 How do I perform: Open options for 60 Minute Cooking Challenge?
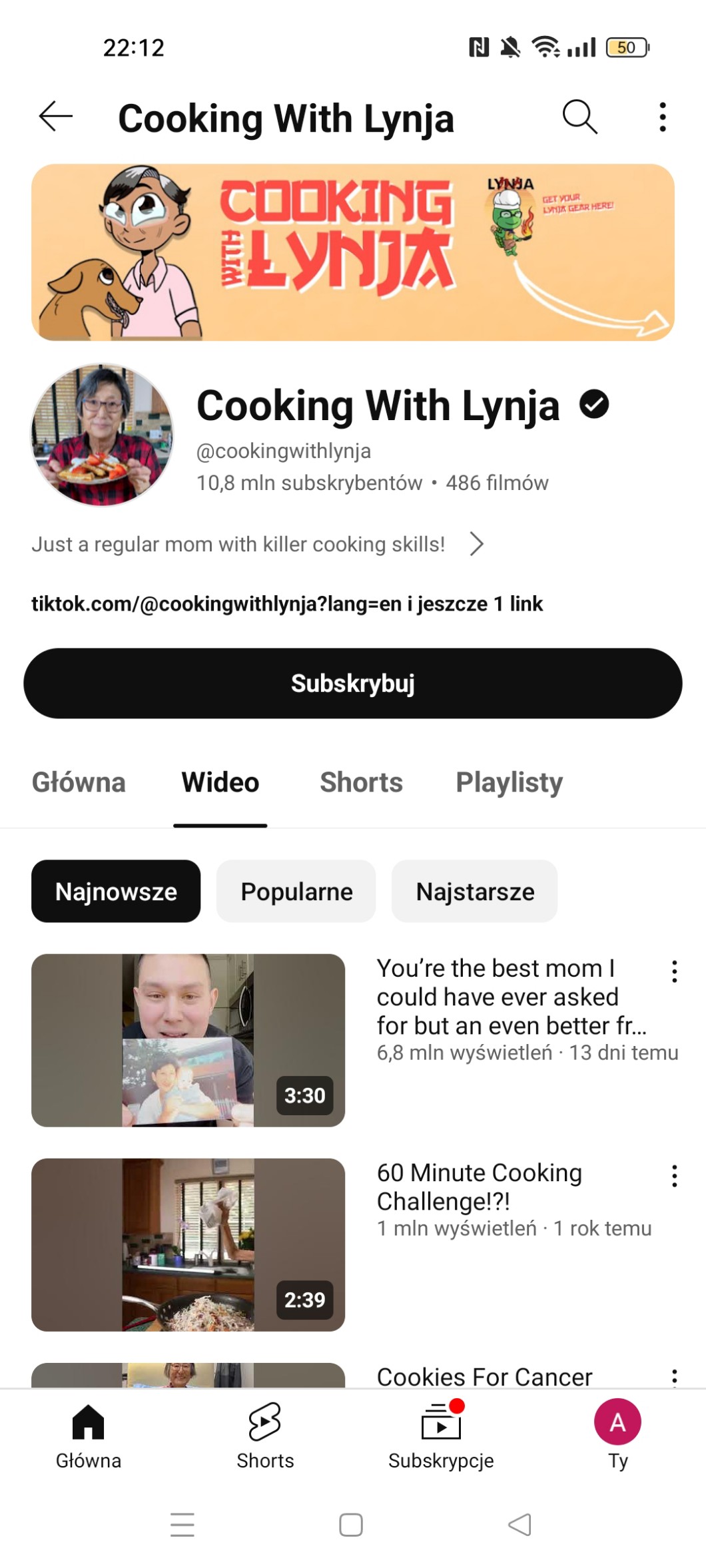[674, 1176]
